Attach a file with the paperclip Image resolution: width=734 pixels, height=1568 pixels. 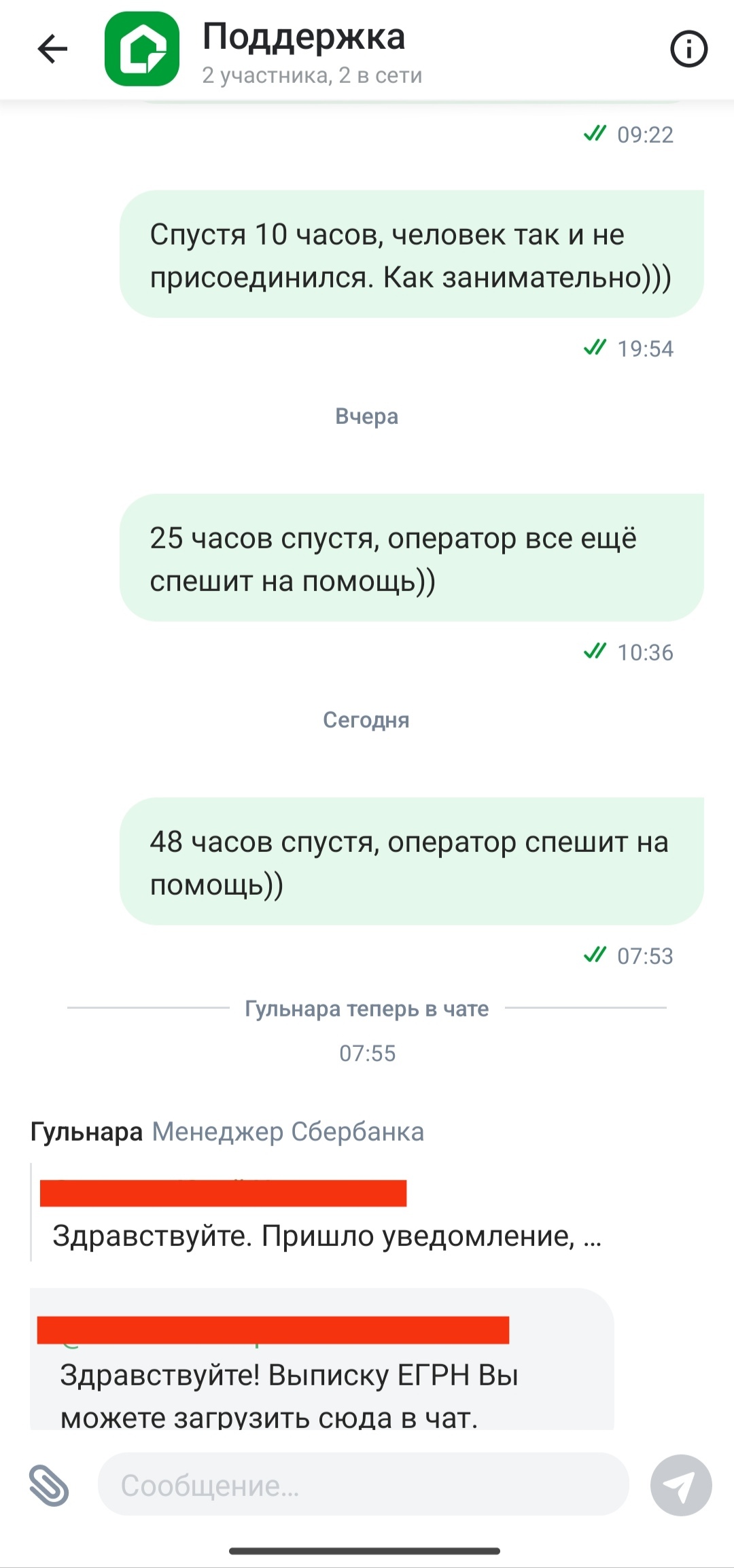(49, 1484)
